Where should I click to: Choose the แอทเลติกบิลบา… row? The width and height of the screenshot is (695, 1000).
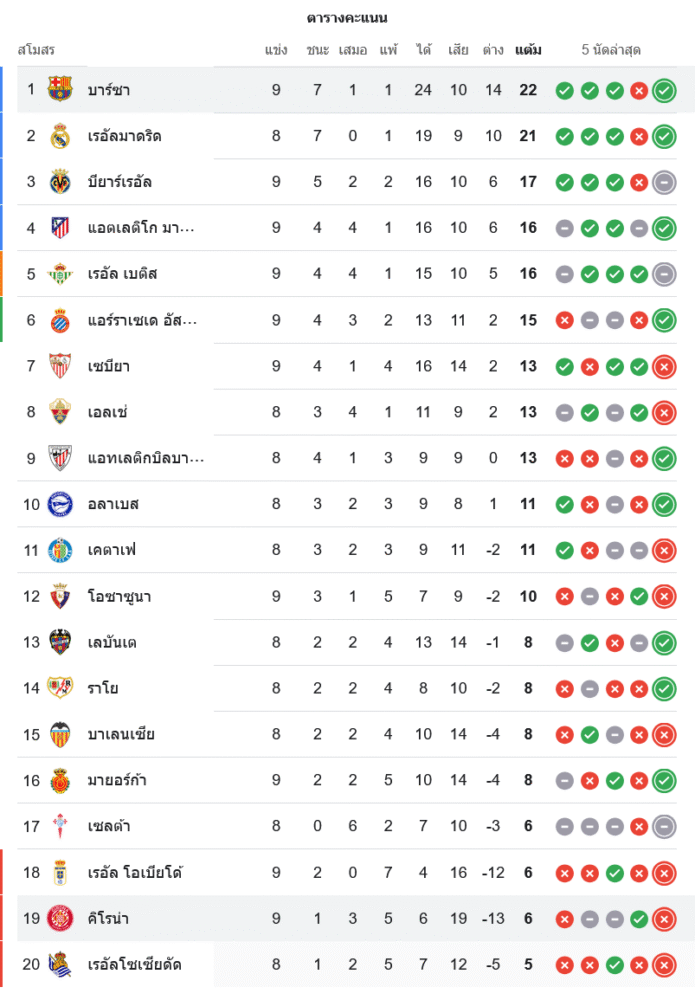pyautogui.click(x=146, y=458)
